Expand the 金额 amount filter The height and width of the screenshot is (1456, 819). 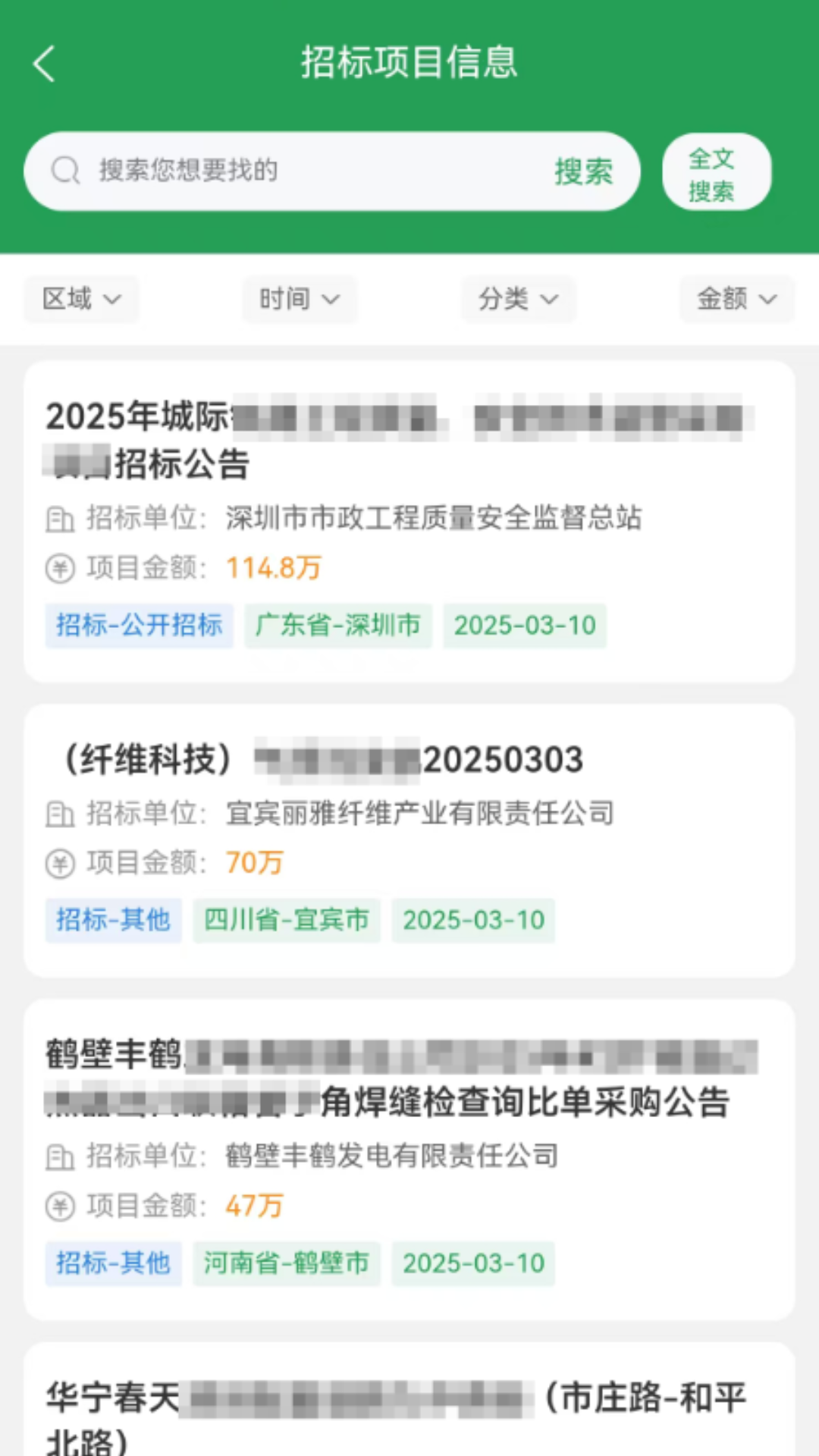point(735,299)
